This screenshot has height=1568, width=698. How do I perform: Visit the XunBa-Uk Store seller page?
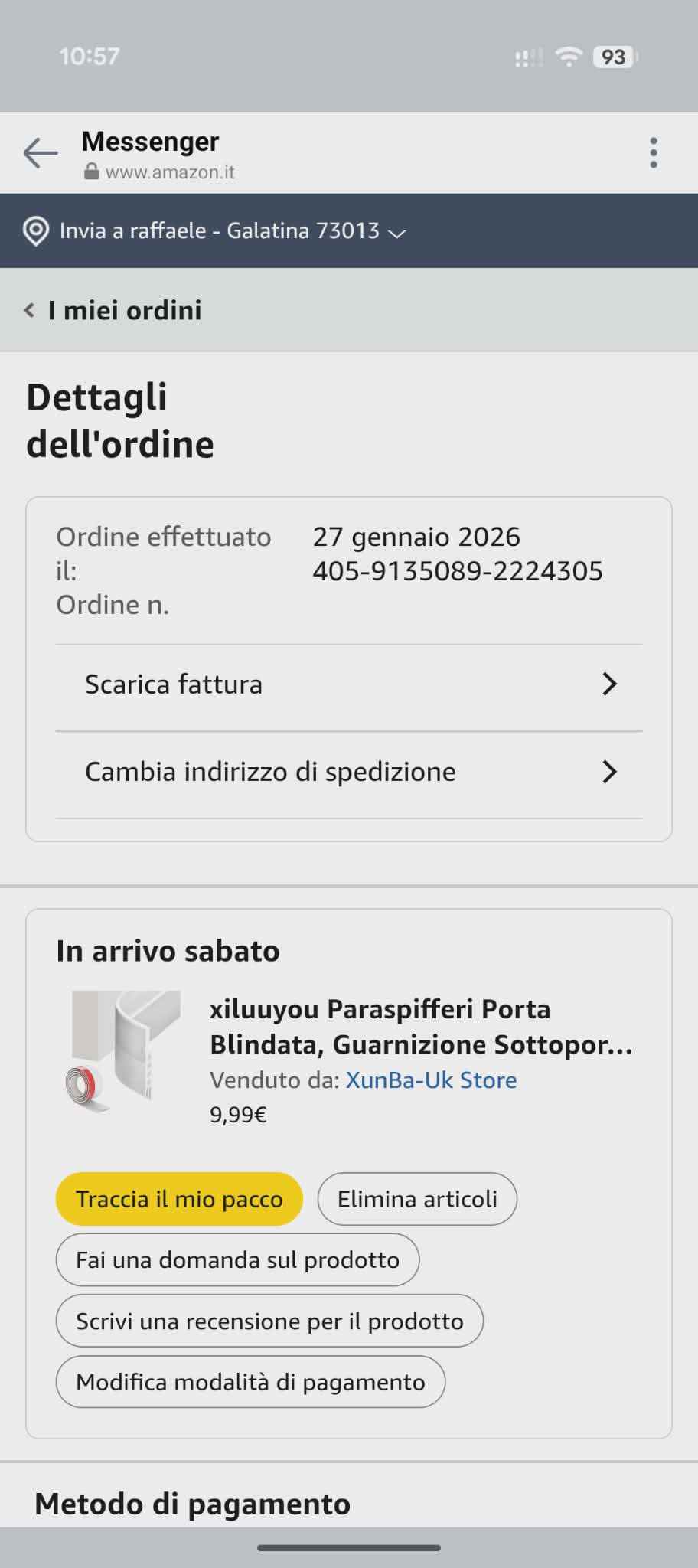point(431,1080)
